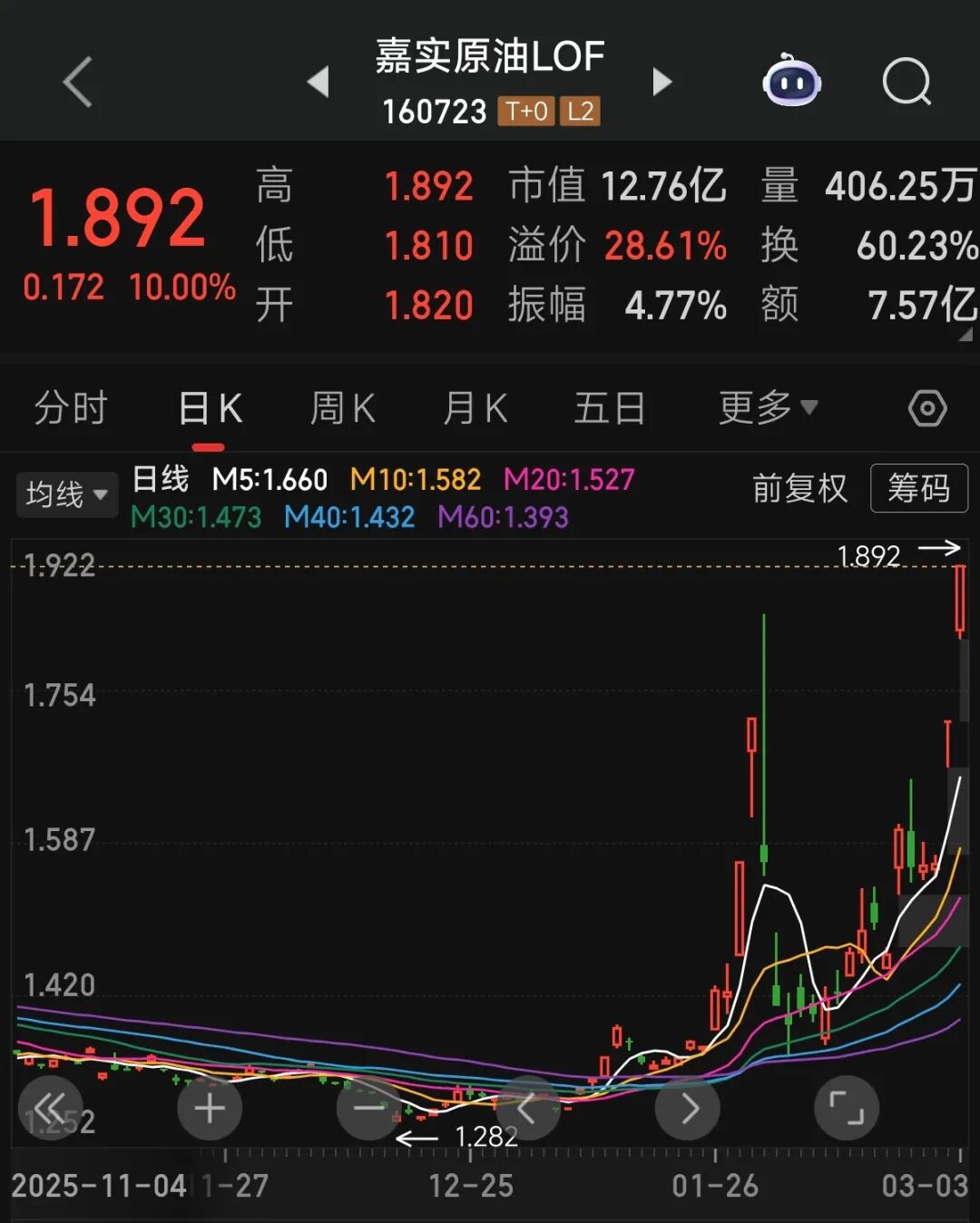Open the AI assistant robot icon
This screenshot has width=980, height=1223.
[789, 82]
